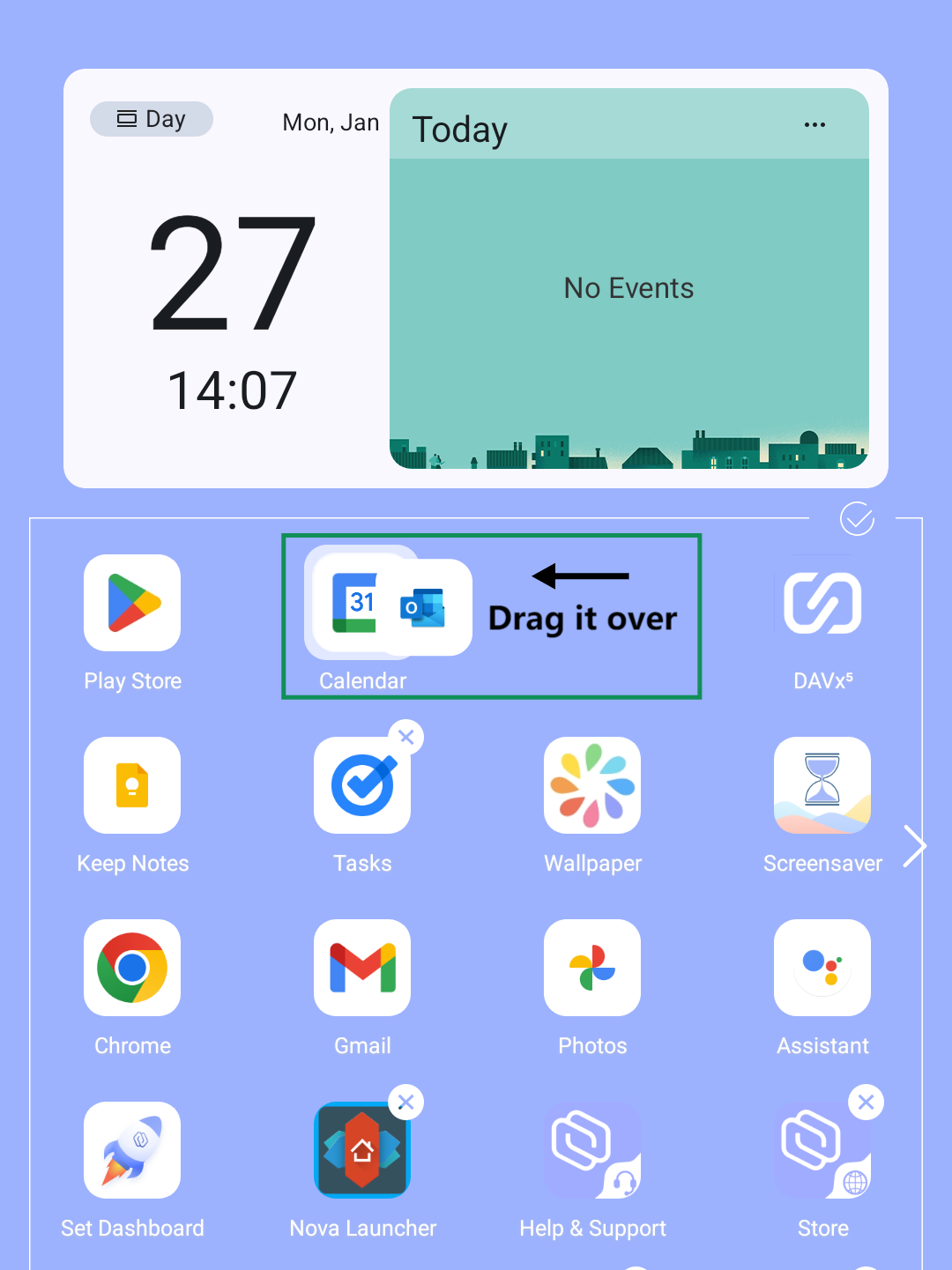Remove Store using its X badge

click(x=866, y=1102)
